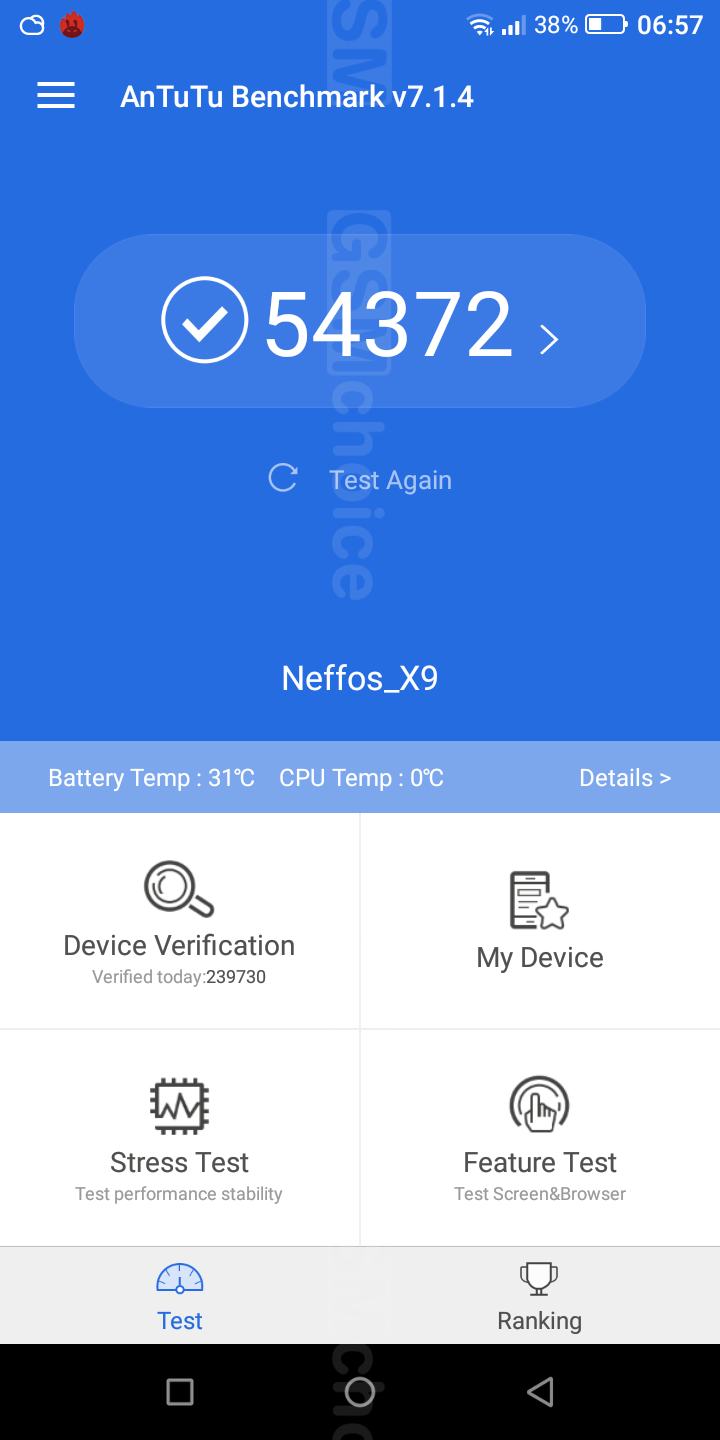Switch to the Ranking tab

pos(540,1296)
